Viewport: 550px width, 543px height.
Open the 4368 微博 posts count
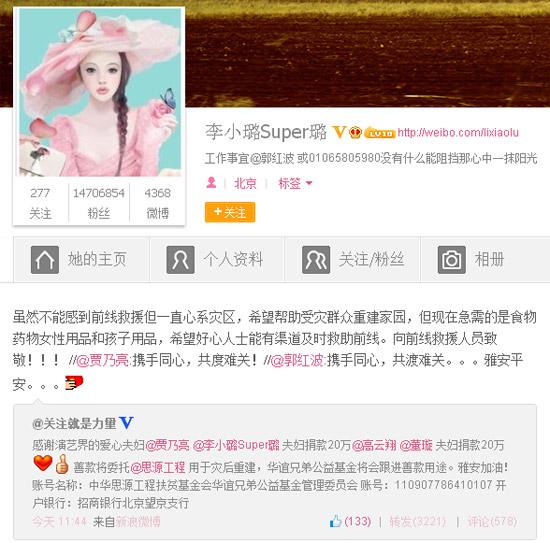157,203
